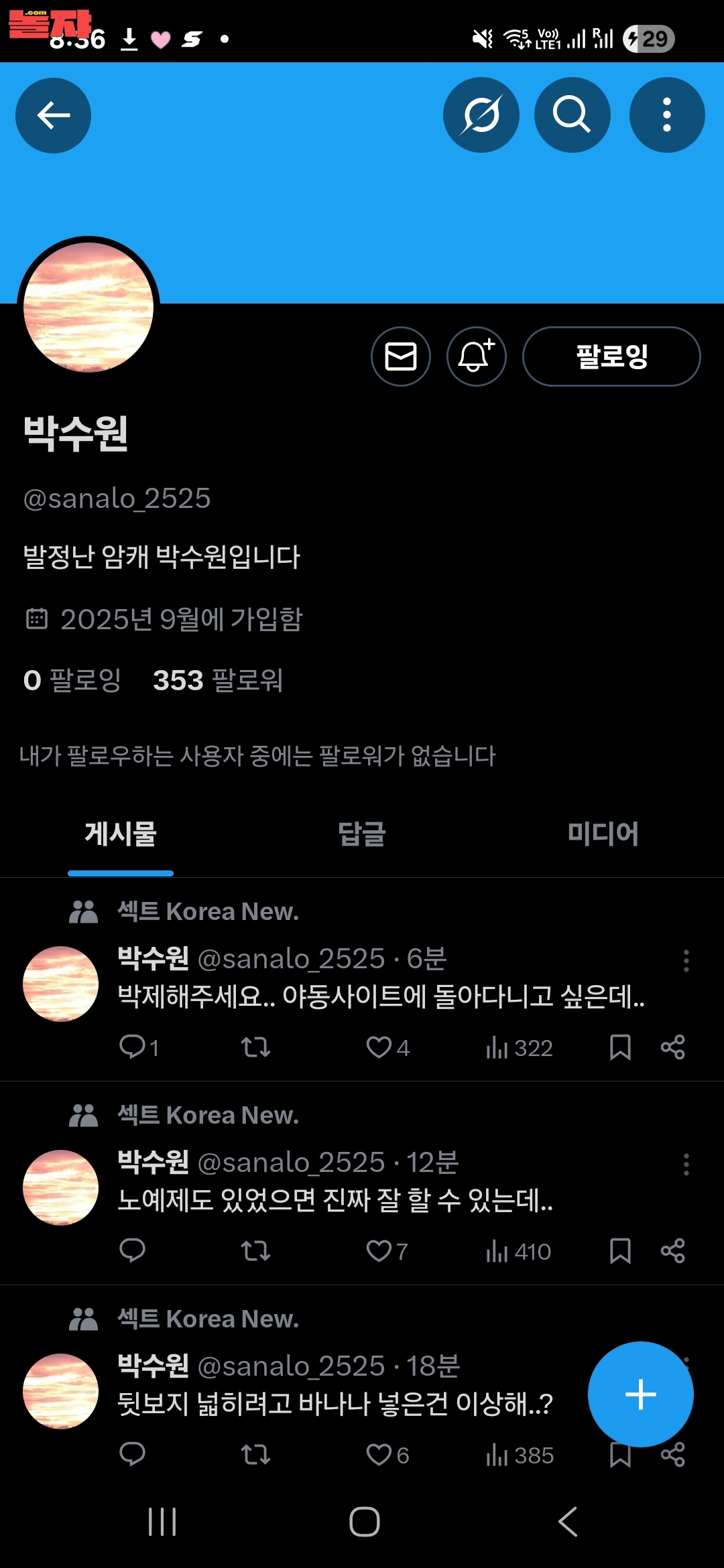The width and height of the screenshot is (724, 1568).
Task: Select the 게시물 tab
Action: coord(121,834)
